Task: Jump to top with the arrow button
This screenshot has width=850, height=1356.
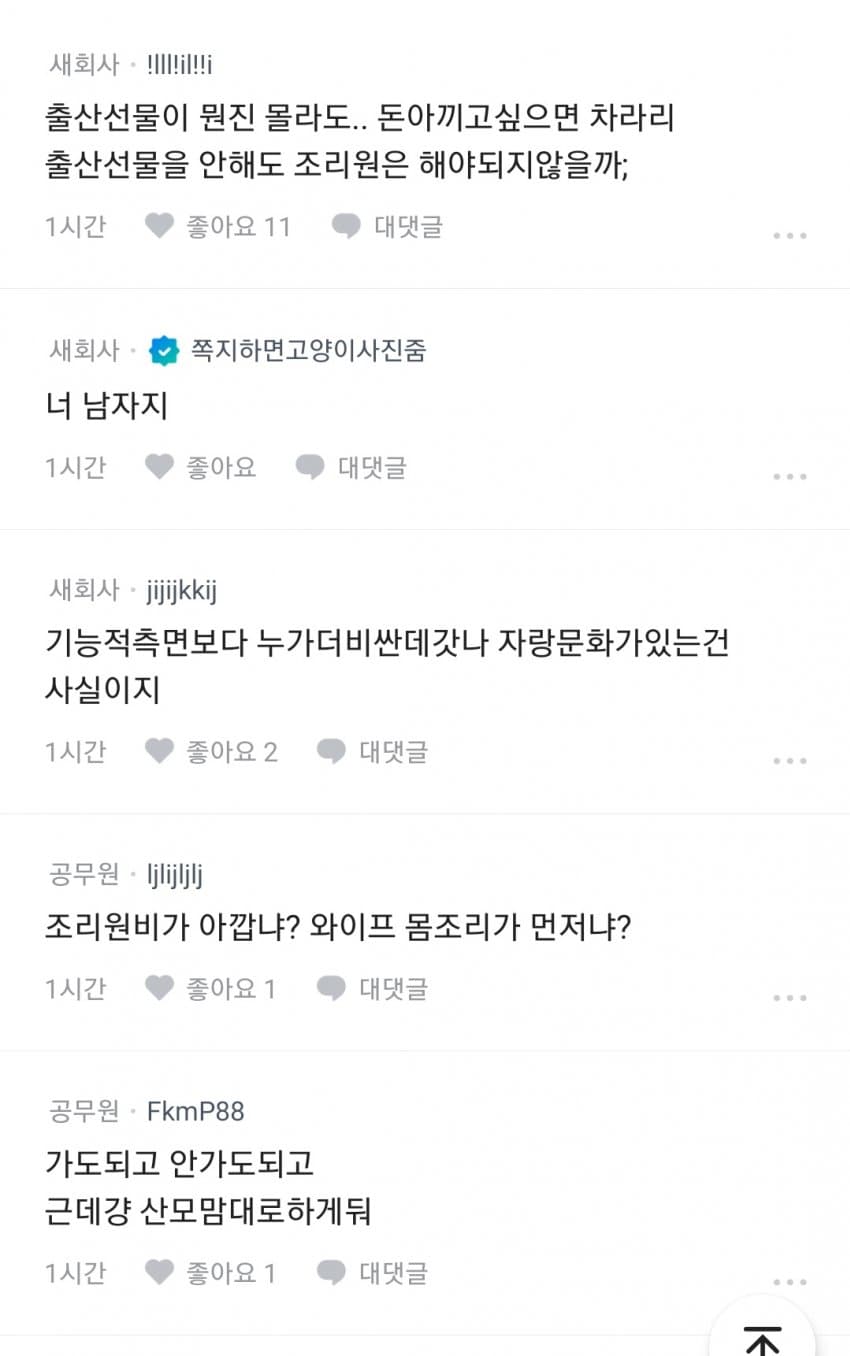Action: click(x=762, y=1334)
